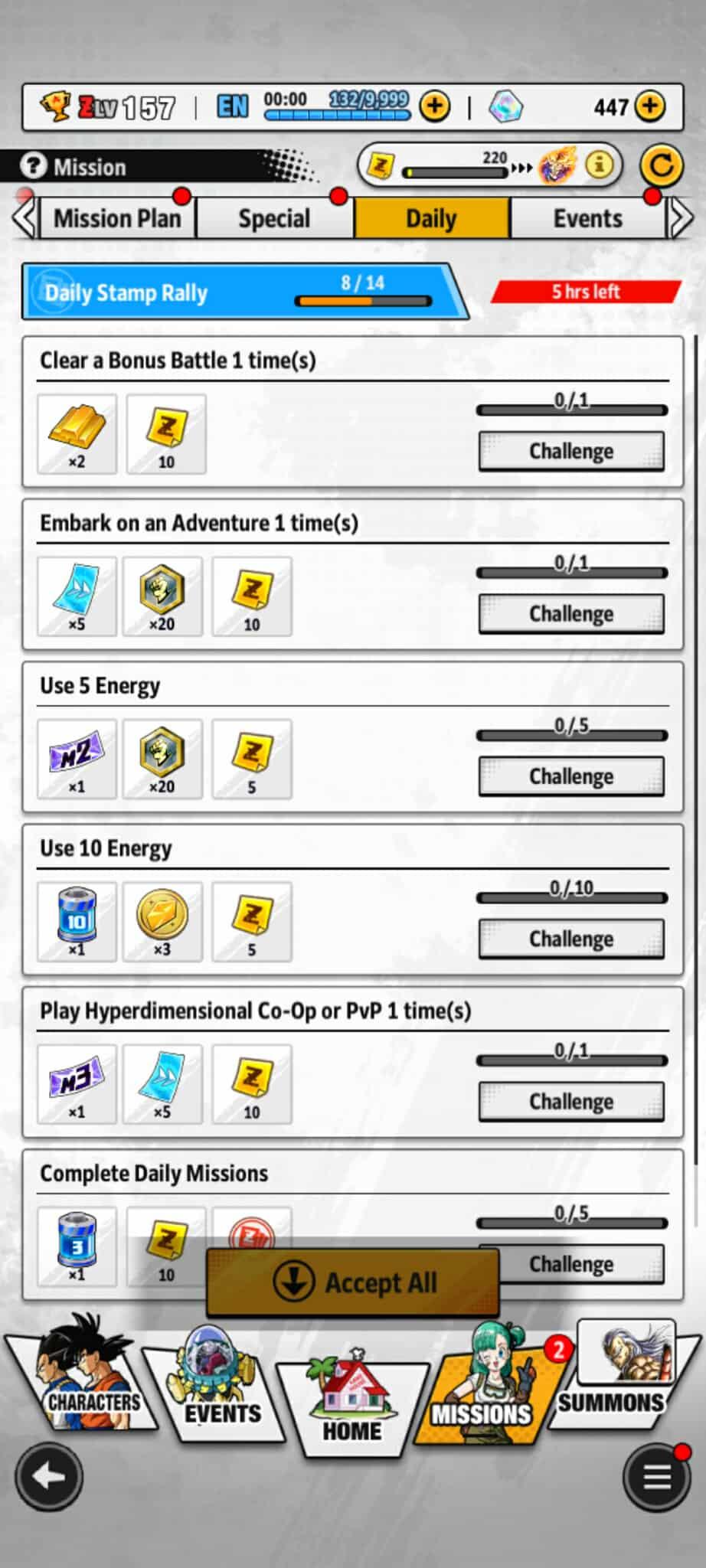Viewport: 706px width, 1568px height.
Task: Add more energy with the plus icon
Action: tap(435, 107)
